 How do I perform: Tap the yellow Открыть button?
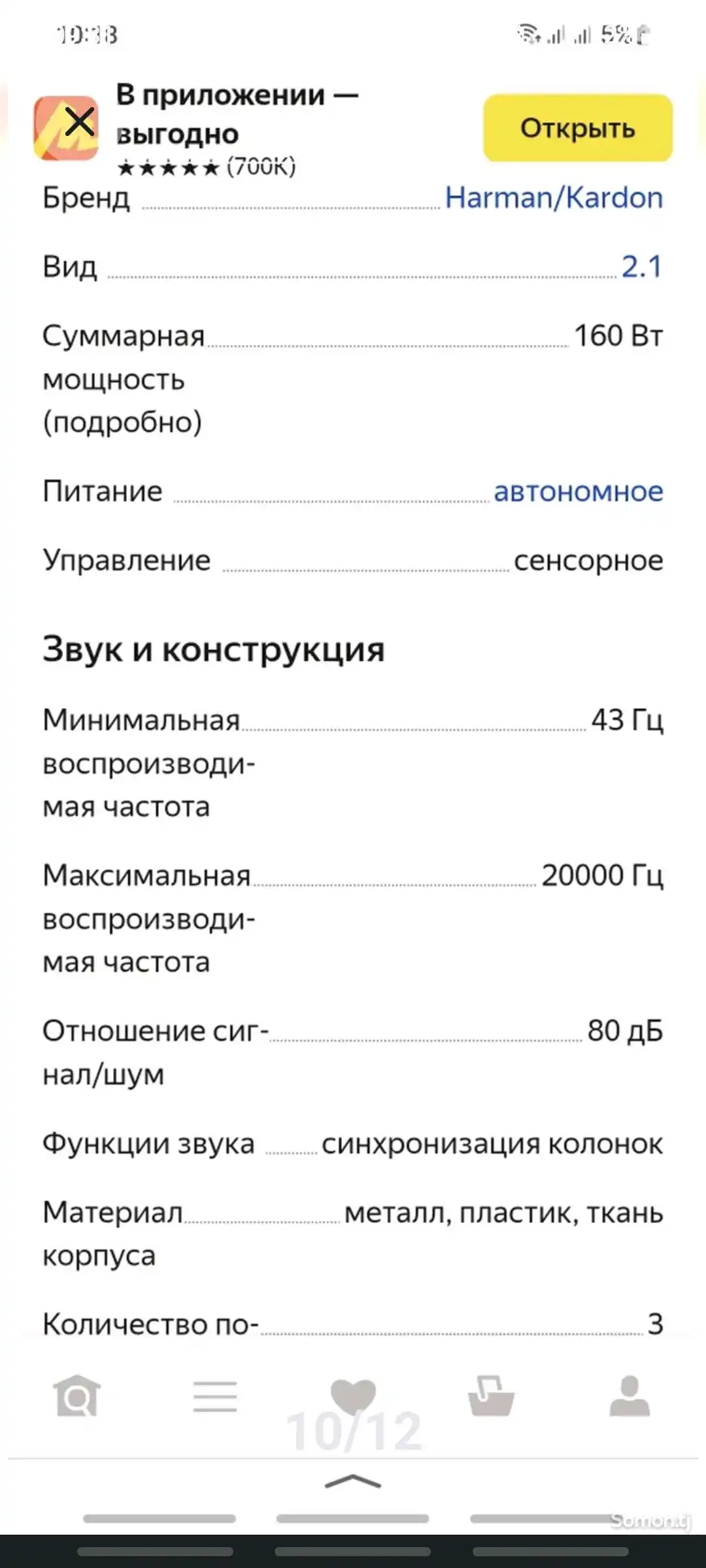577,128
